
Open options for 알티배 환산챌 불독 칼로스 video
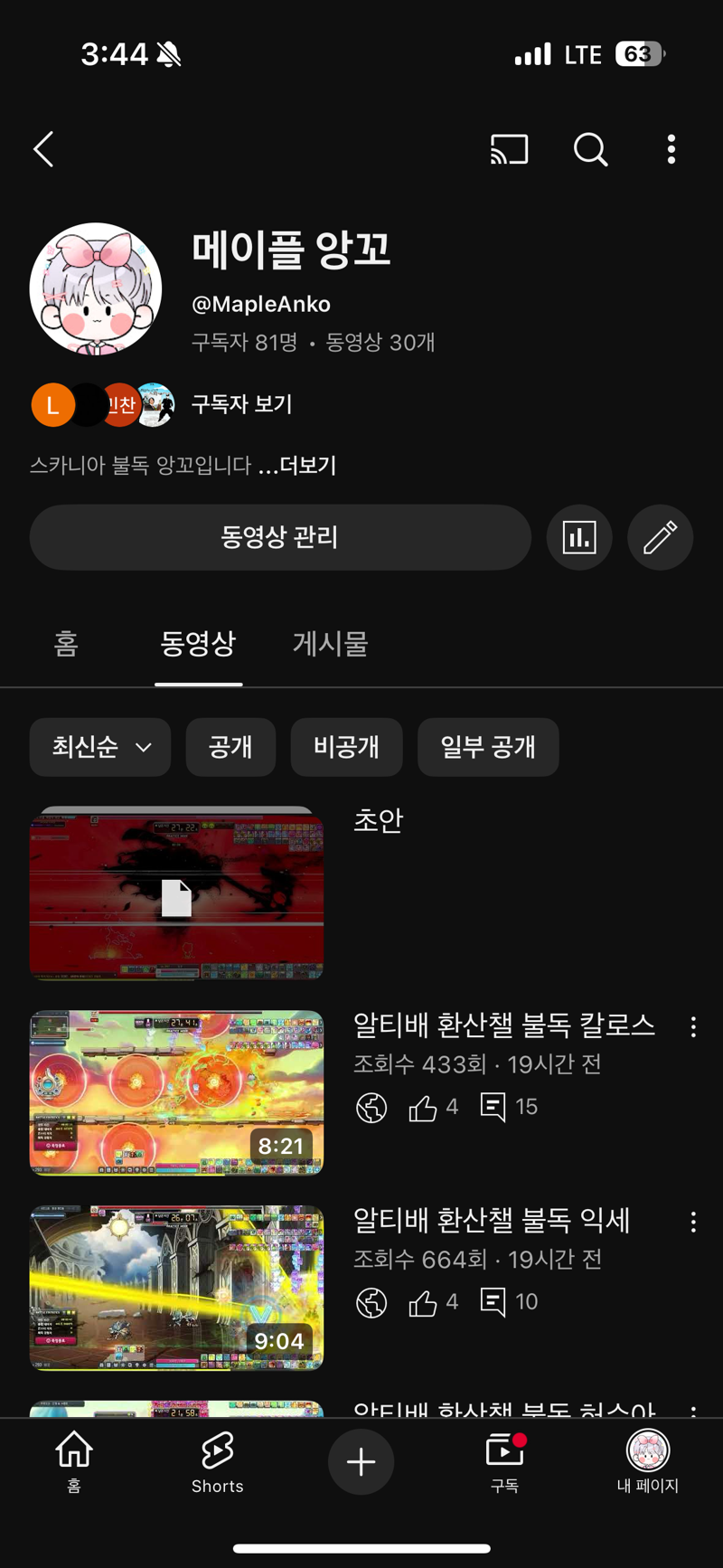tap(693, 1026)
